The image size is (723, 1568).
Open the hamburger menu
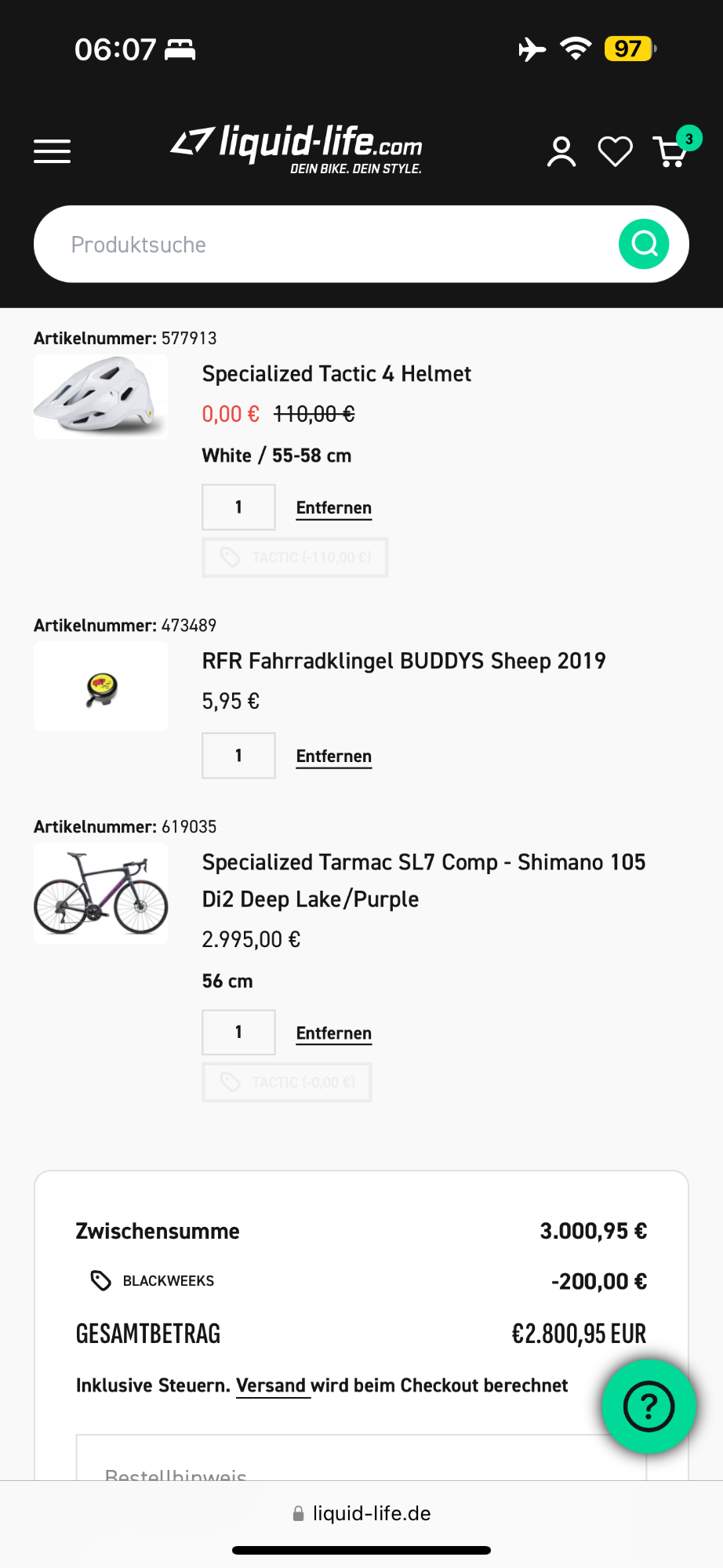click(x=53, y=151)
